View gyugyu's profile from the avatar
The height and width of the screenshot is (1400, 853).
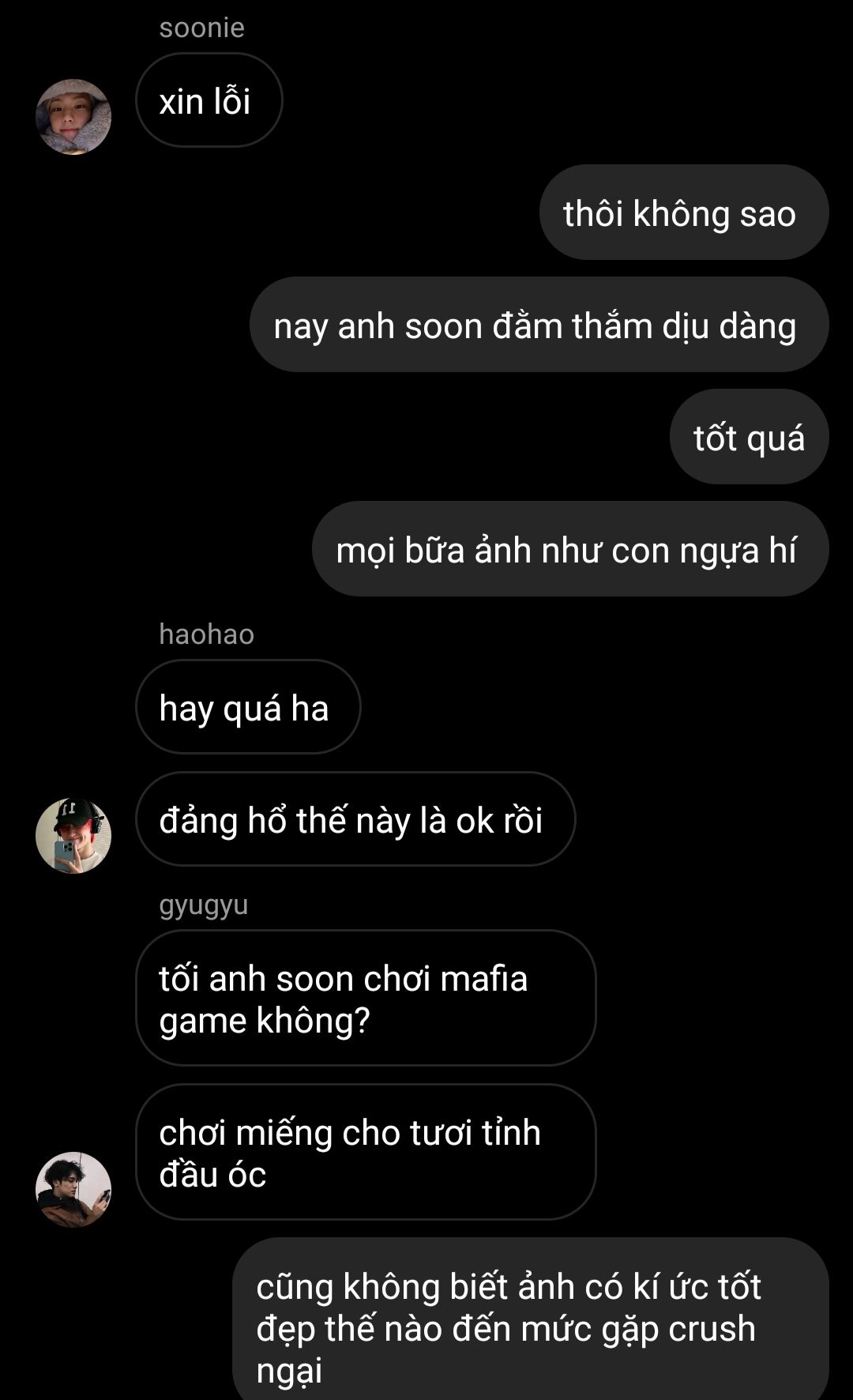(73, 1189)
